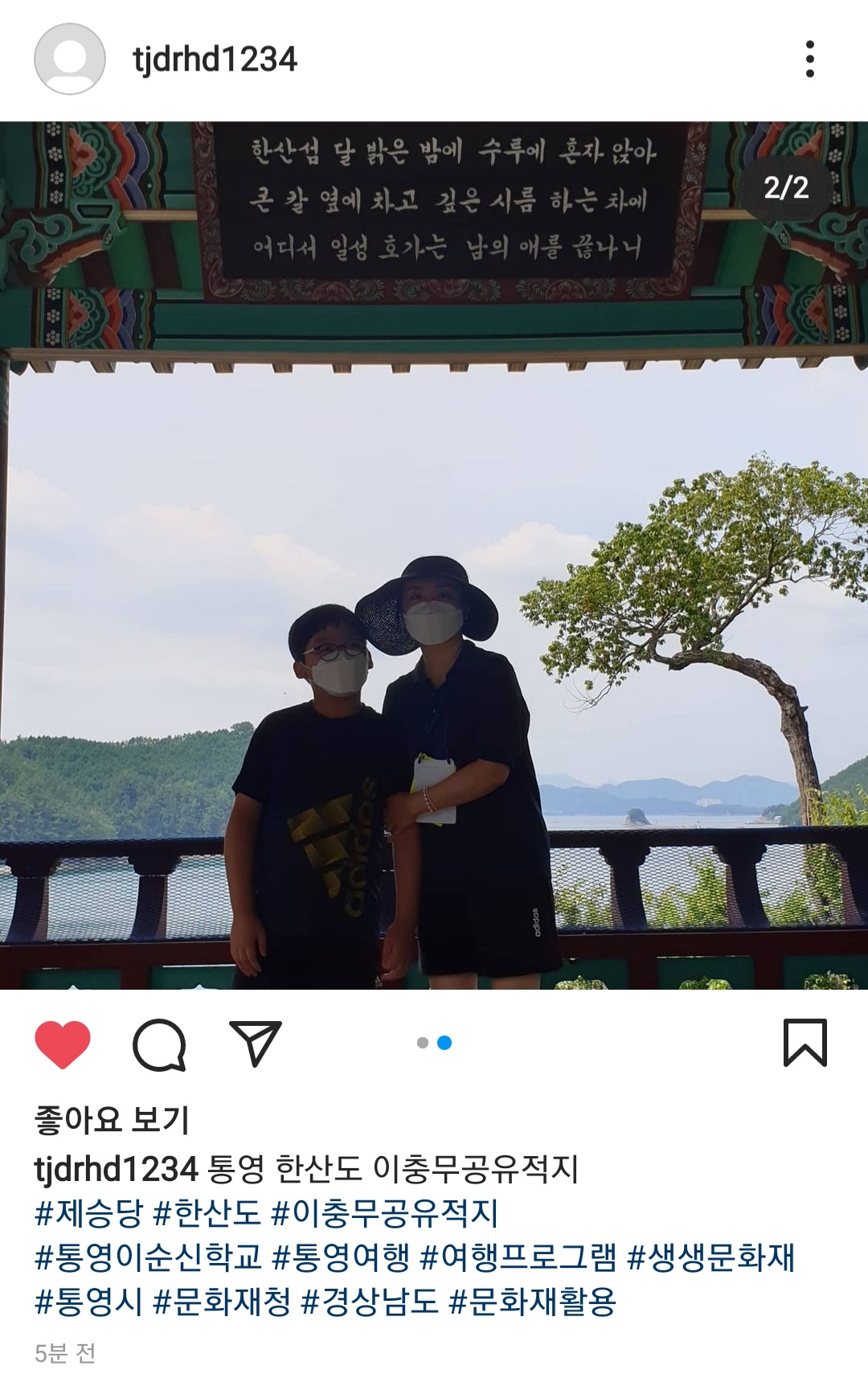
Task: Unlike the post with the red heart
Action: coord(63,1044)
